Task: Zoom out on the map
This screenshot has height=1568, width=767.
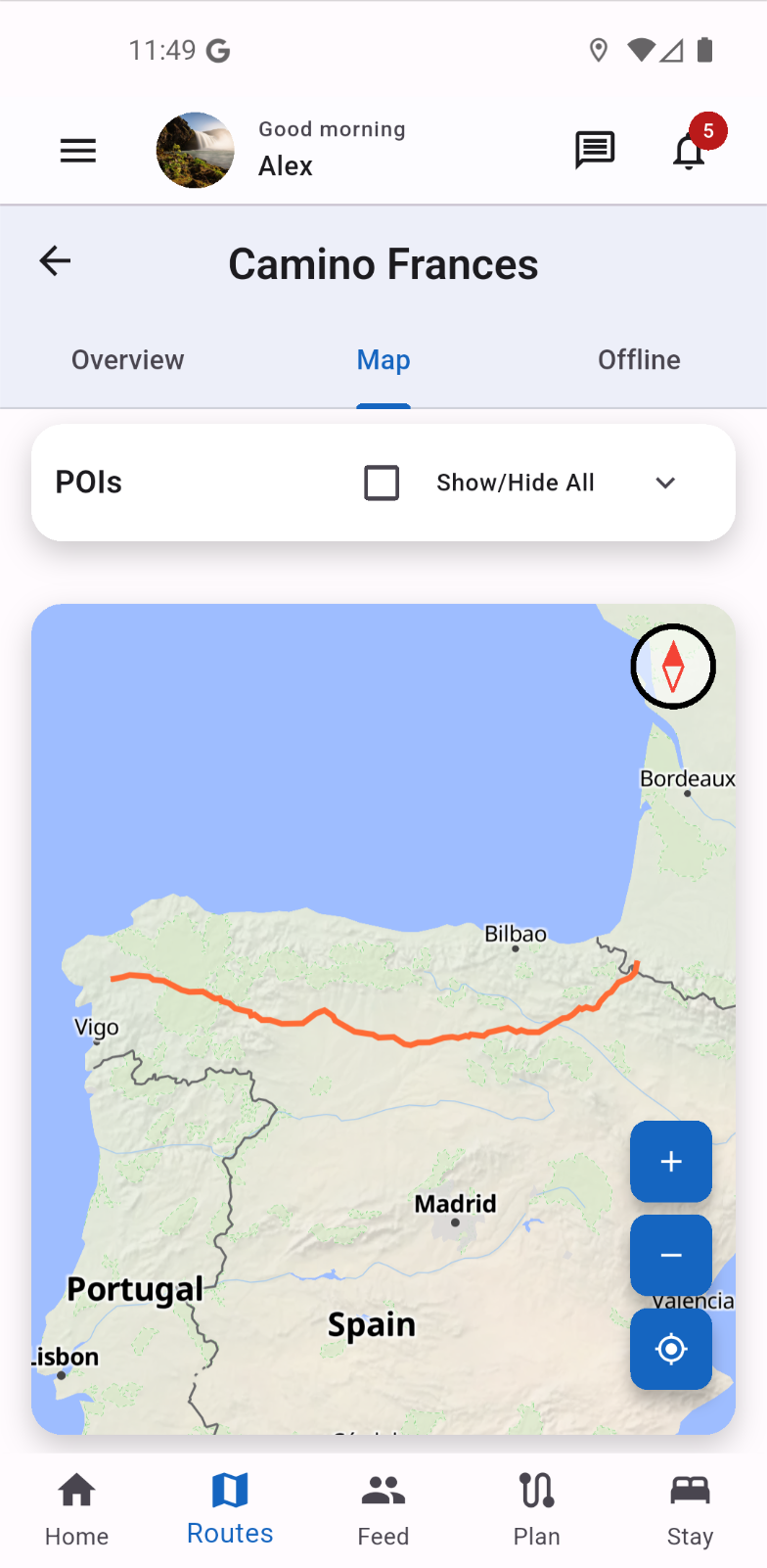Action: pos(671,1255)
